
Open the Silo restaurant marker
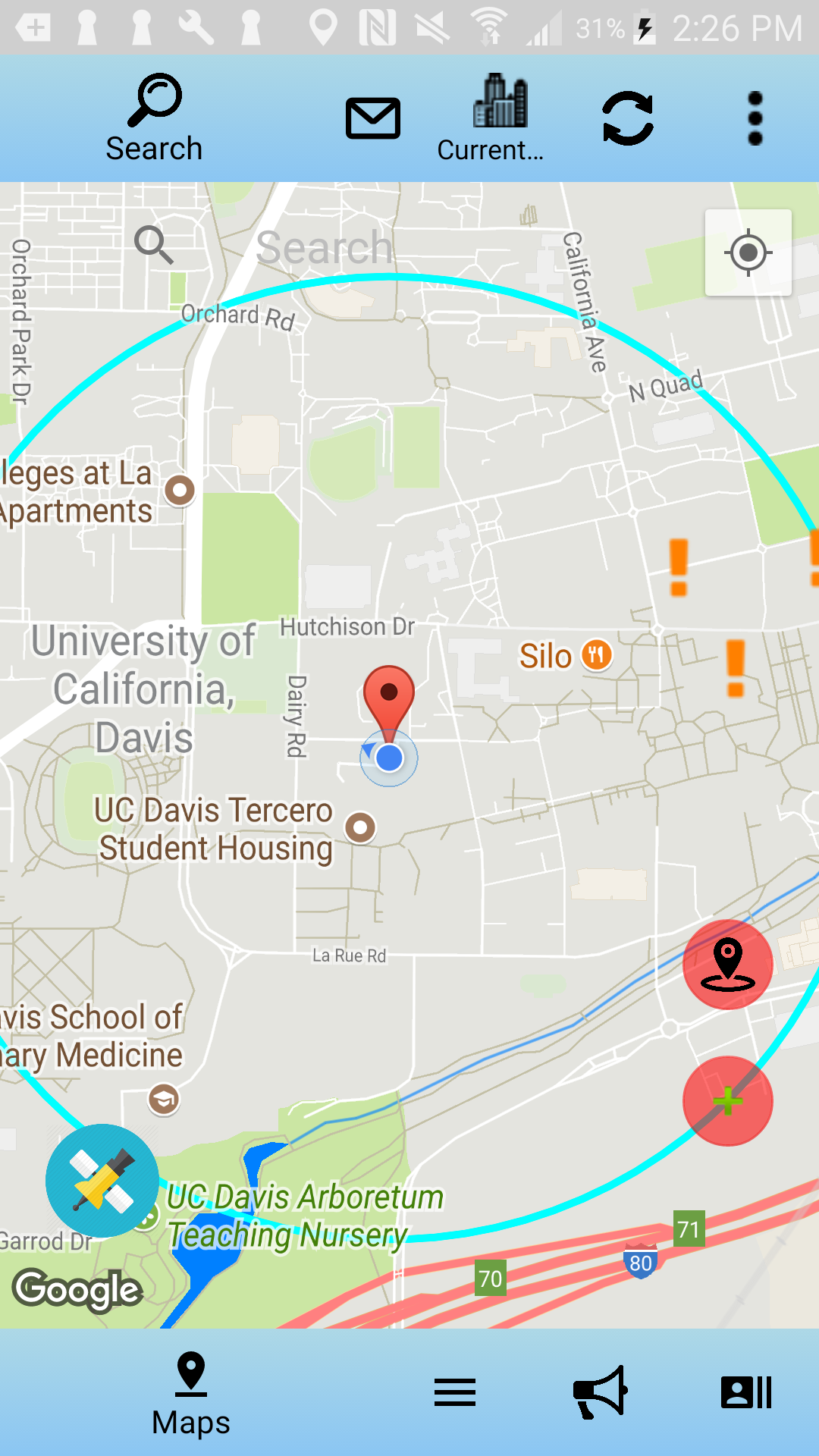pyautogui.click(x=596, y=655)
